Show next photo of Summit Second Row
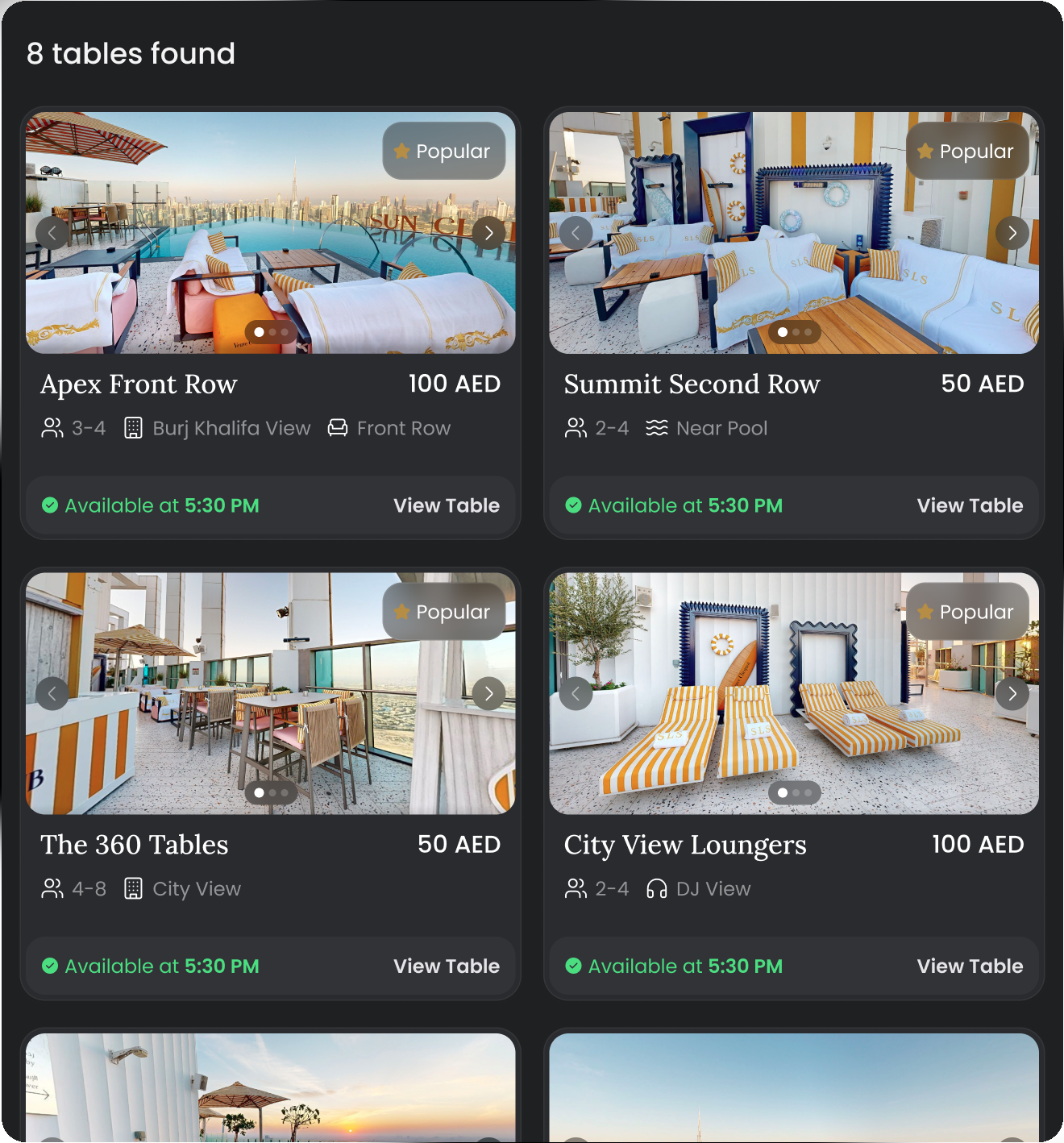The height and width of the screenshot is (1143, 1064). click(x=1012, y=233)
